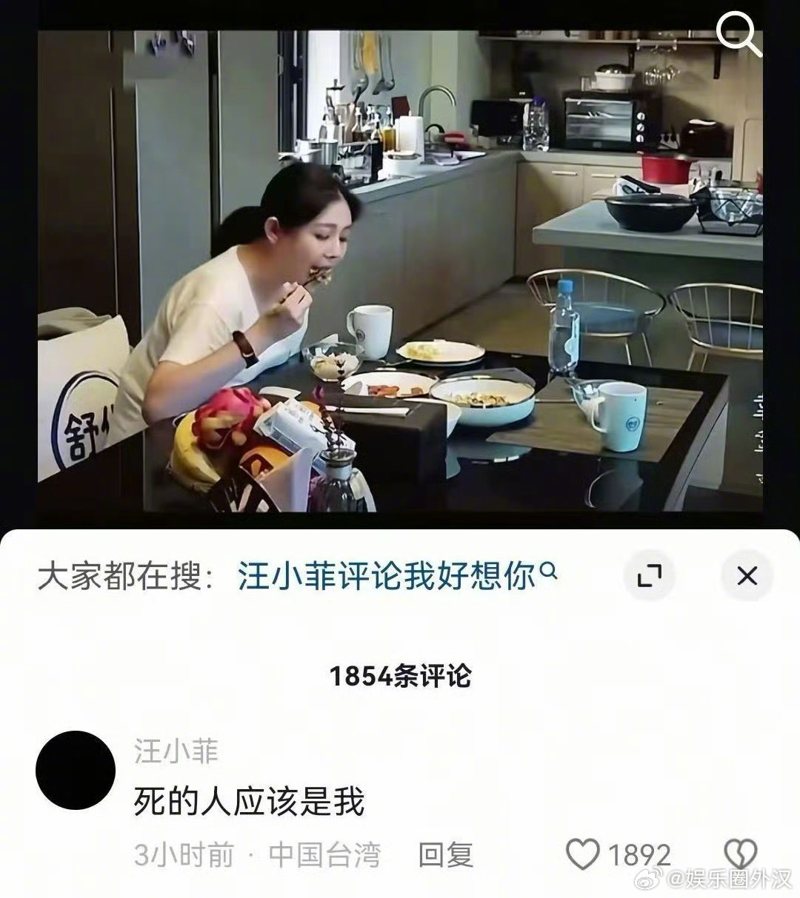The height and width of the screenshot is (898, 800).
Task: Expand the comments panel to full screen
Action: (649, 576)
